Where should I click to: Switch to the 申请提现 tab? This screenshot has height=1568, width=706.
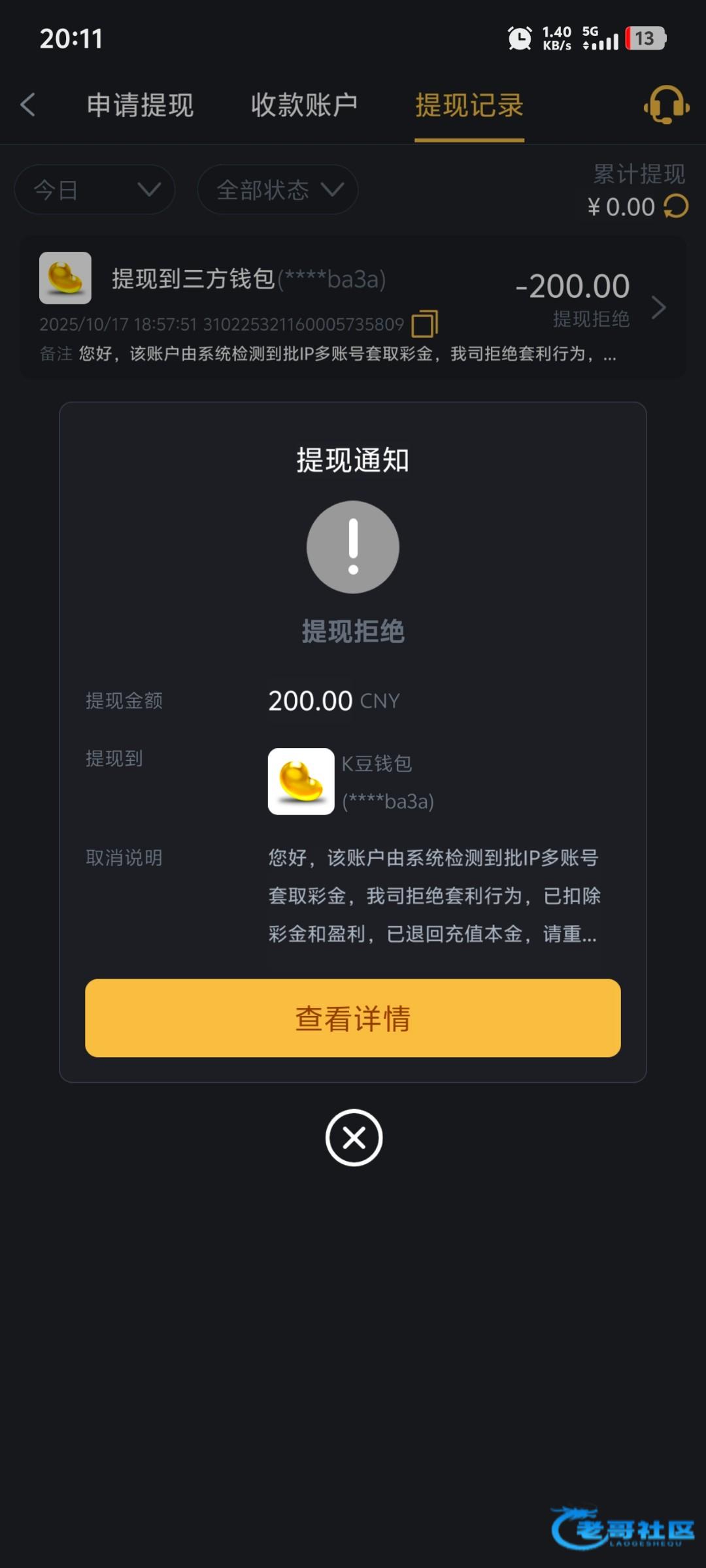140,105
